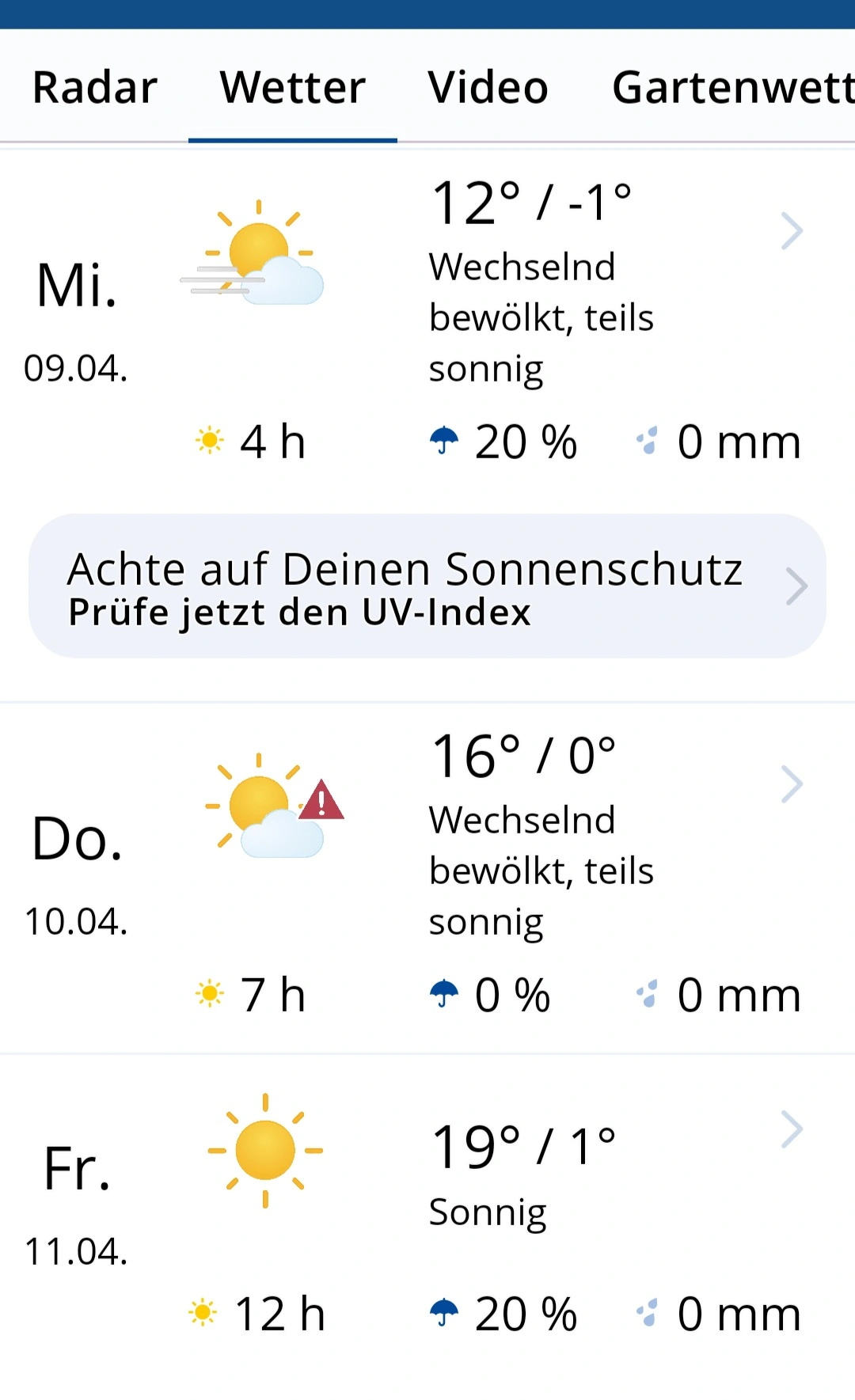855x1400 pixels.
Task: Open Thursday 10.04. forecast details
Action: point(792,784)
